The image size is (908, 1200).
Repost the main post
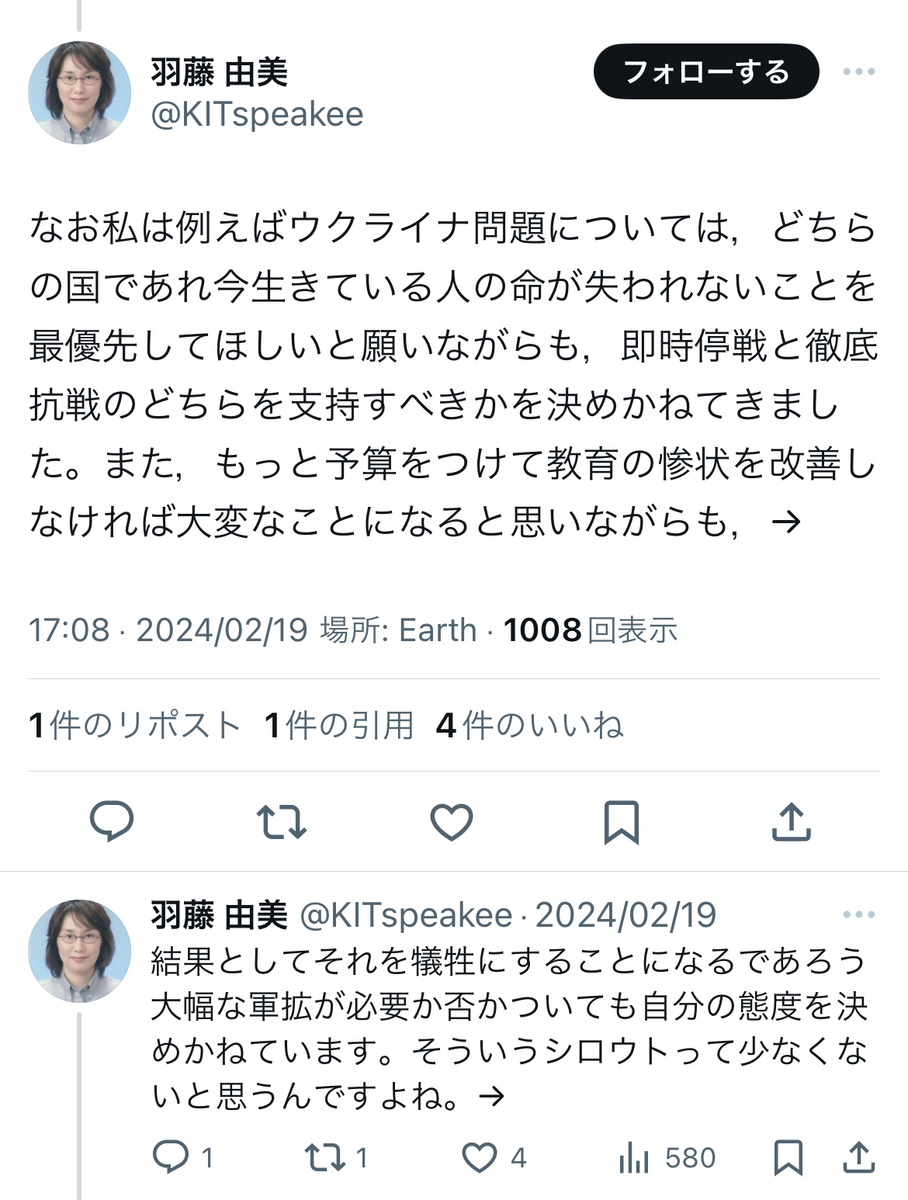(281, 822)
